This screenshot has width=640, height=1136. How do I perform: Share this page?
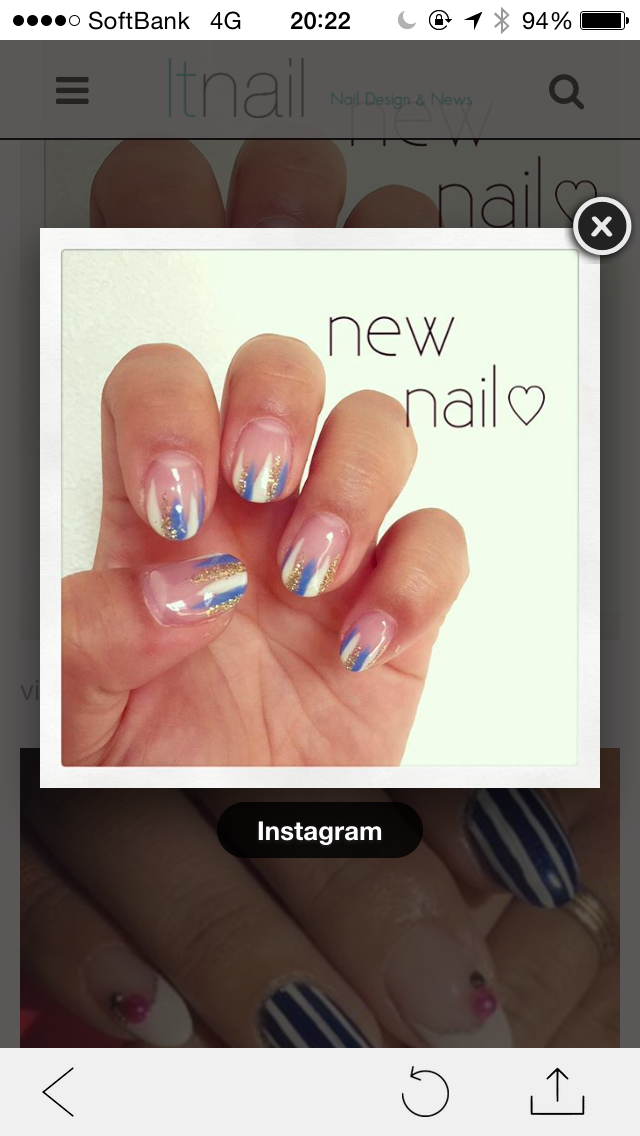coord(557,1091)
